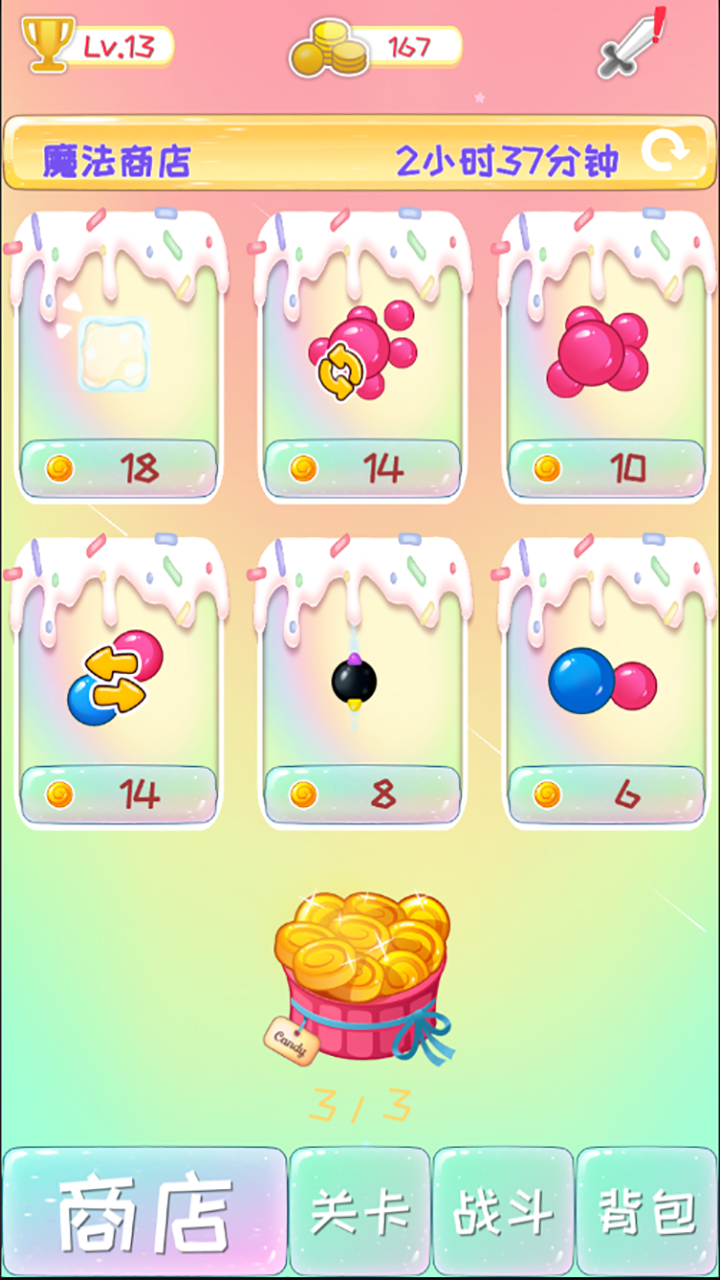
Task: Switch to the 商店 tab
Action: (145, 1212)
